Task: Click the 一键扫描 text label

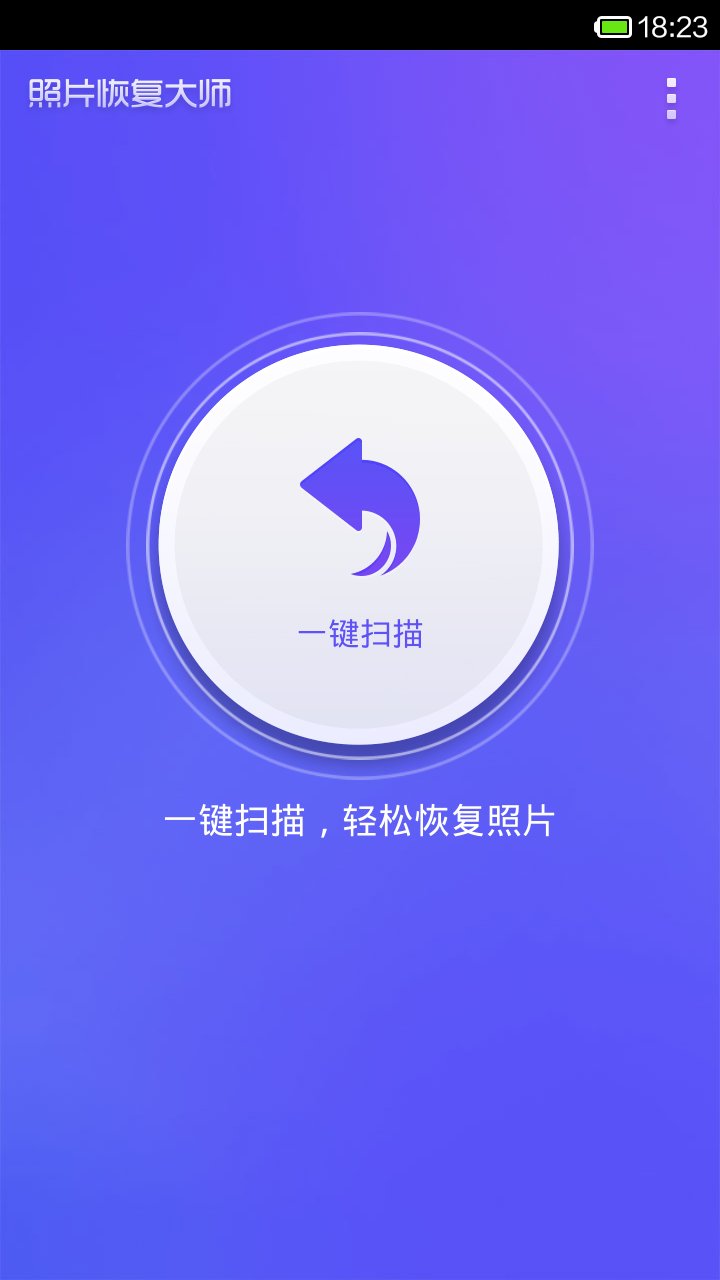Action: click(x=360, y=632)
